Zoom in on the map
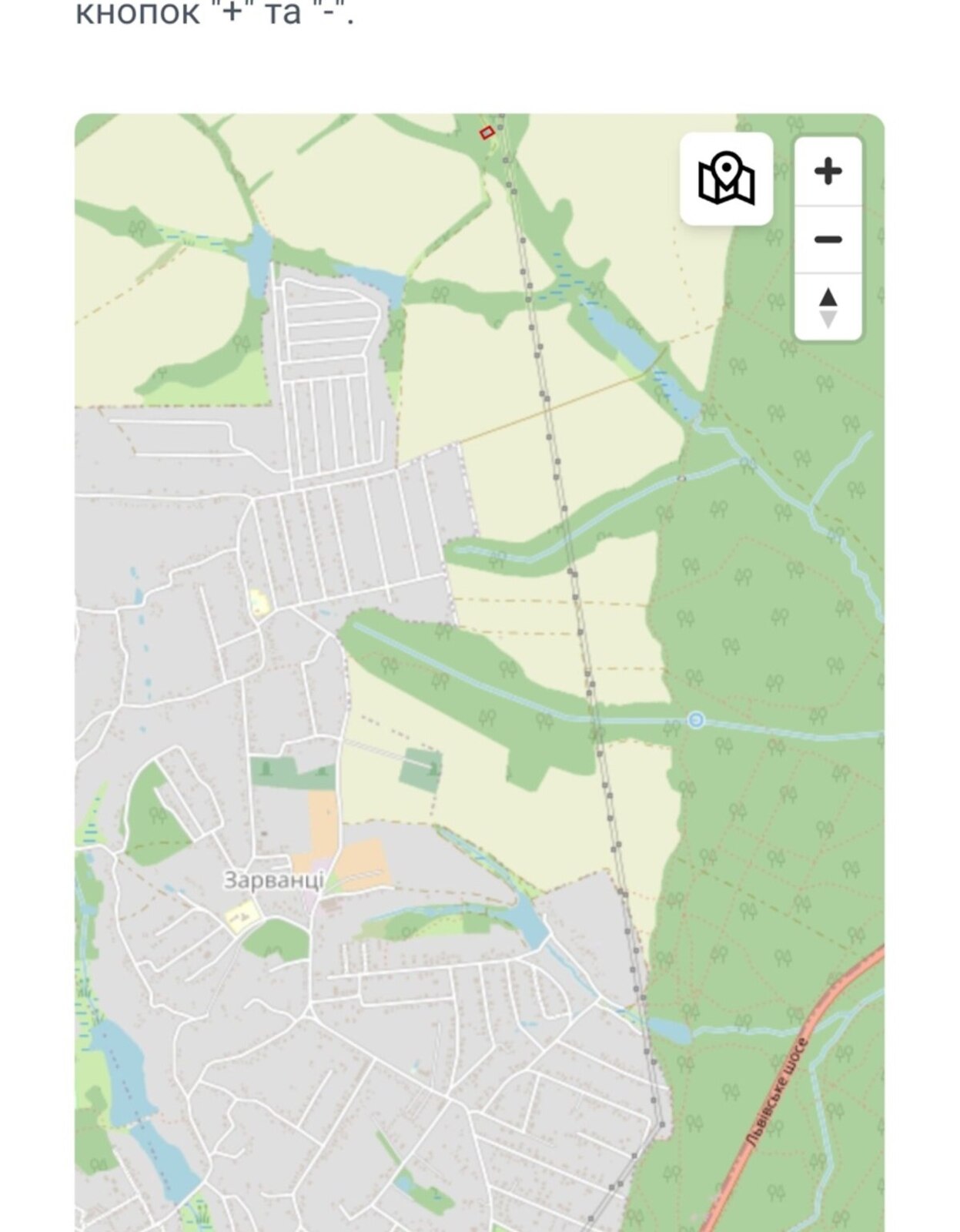Image resolution: width=960 pixels, height=1232 pixels. point(828,172)
